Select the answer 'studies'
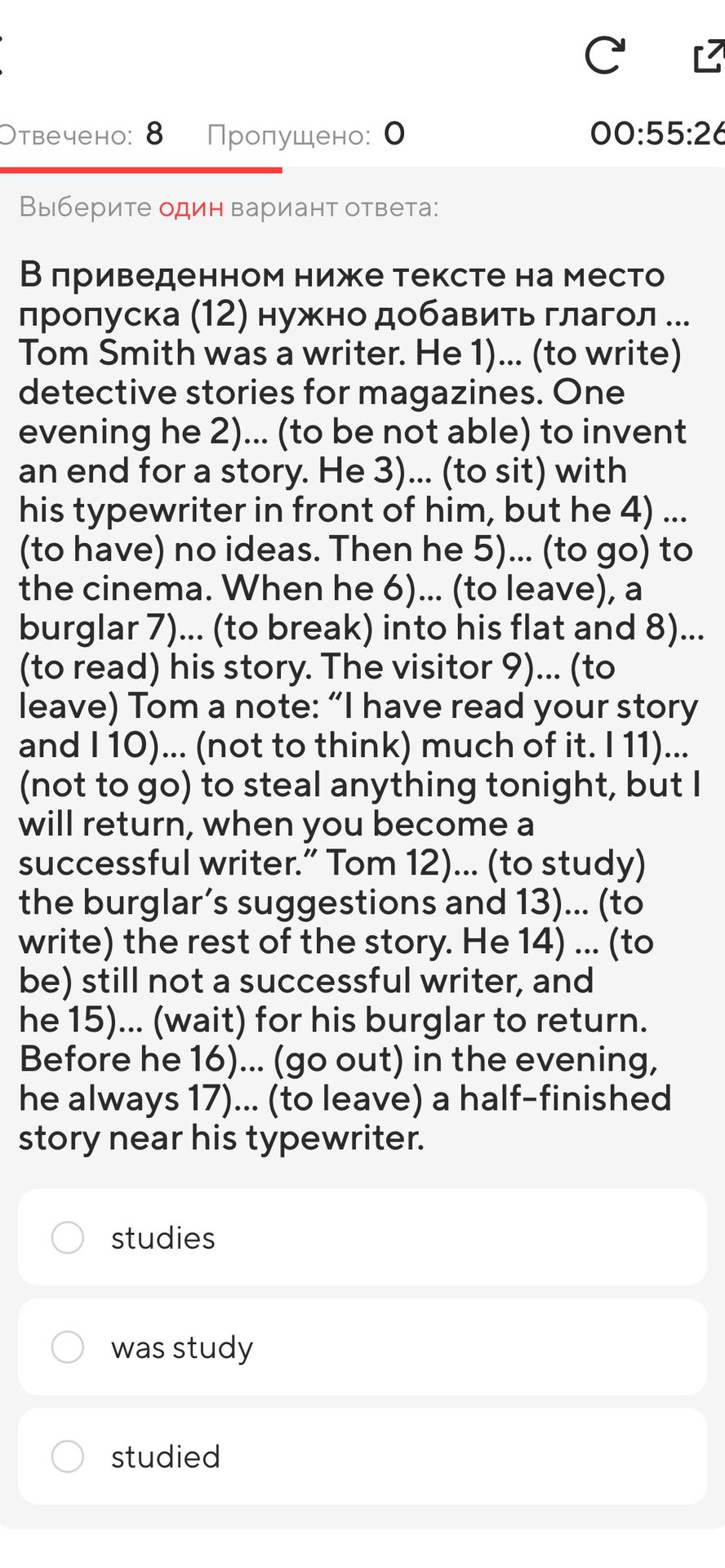725x1568 pixels. (362, 1238)
